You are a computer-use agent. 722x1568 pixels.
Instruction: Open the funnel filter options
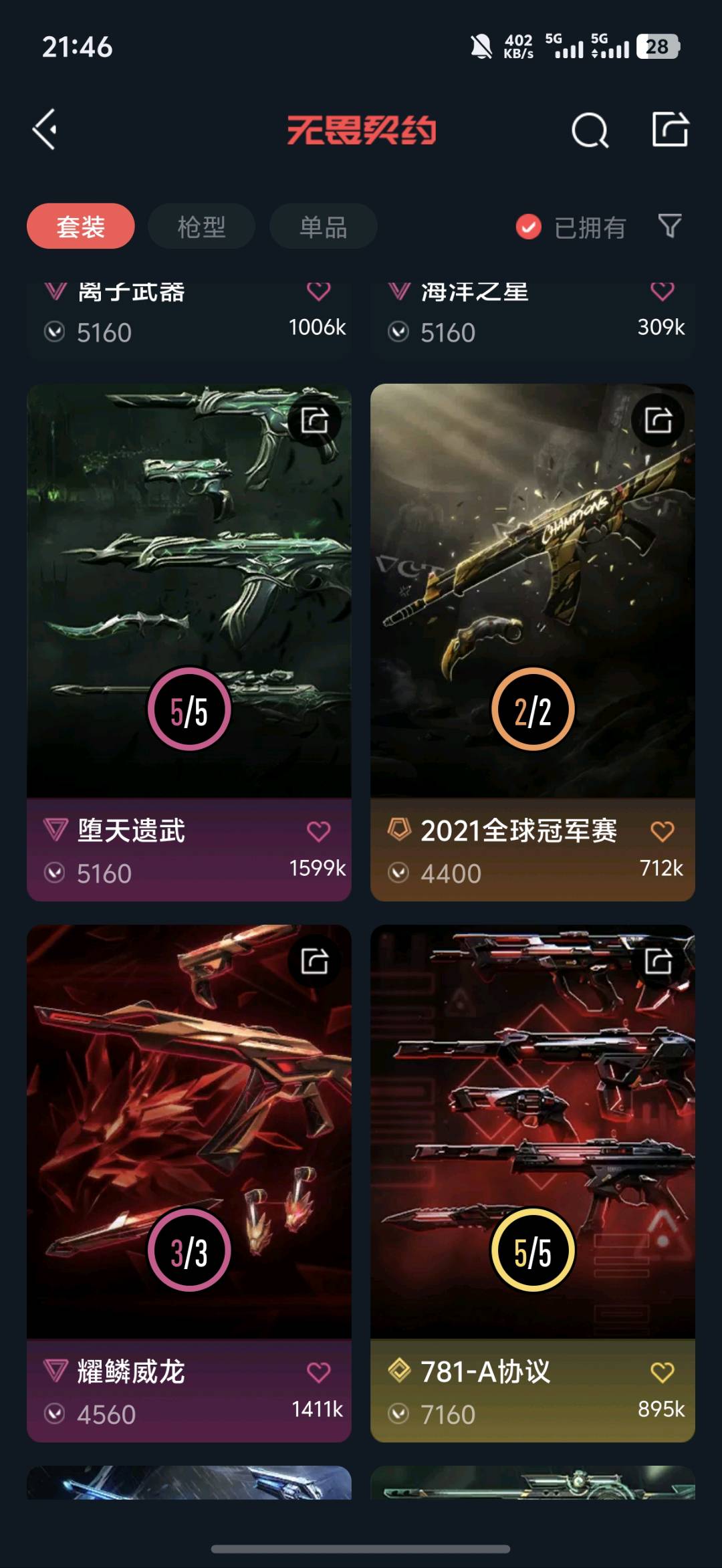click(x=670, y=226)
